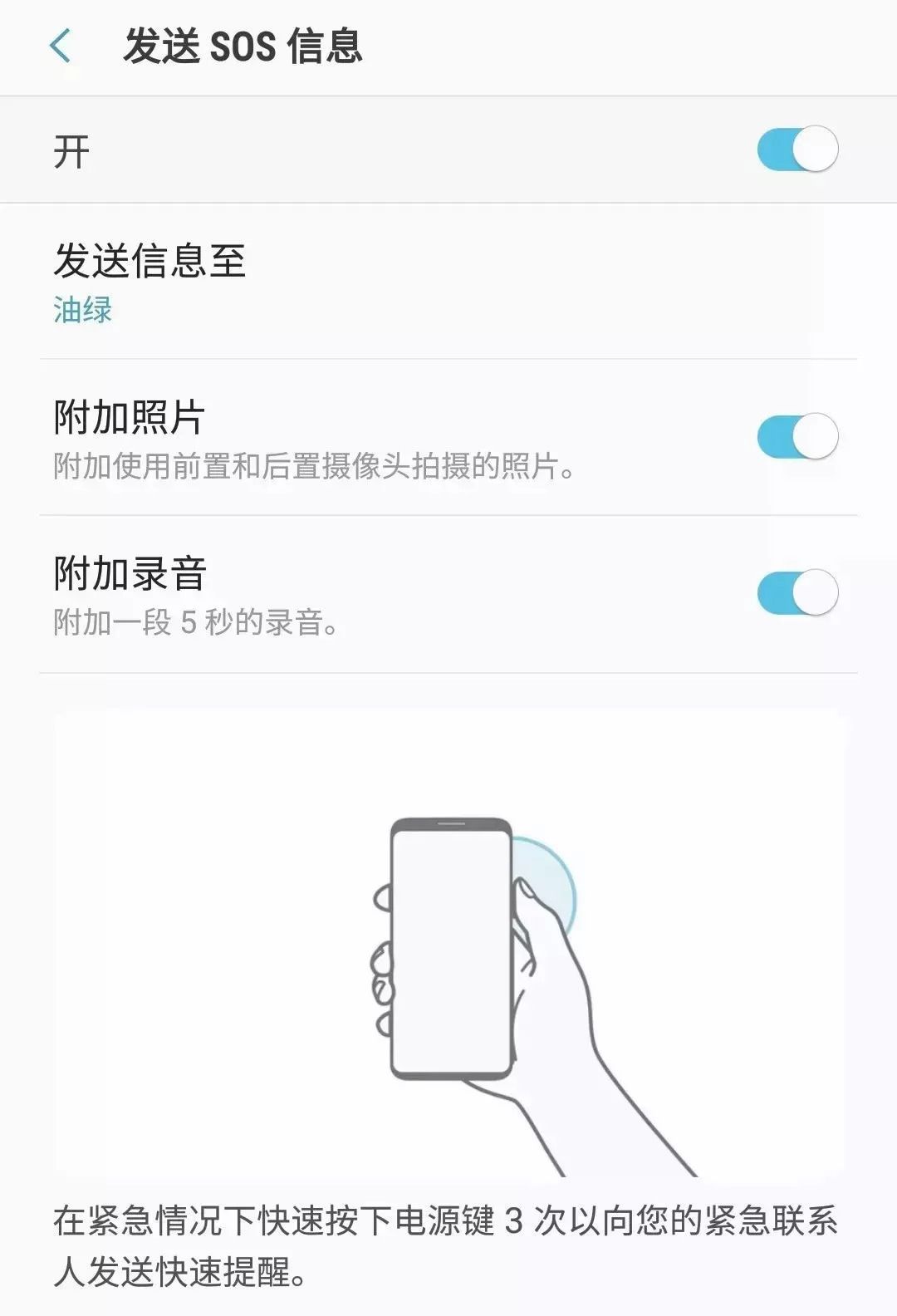
Task: Disable the 附加照片 toggle
Action: [797, 436]
